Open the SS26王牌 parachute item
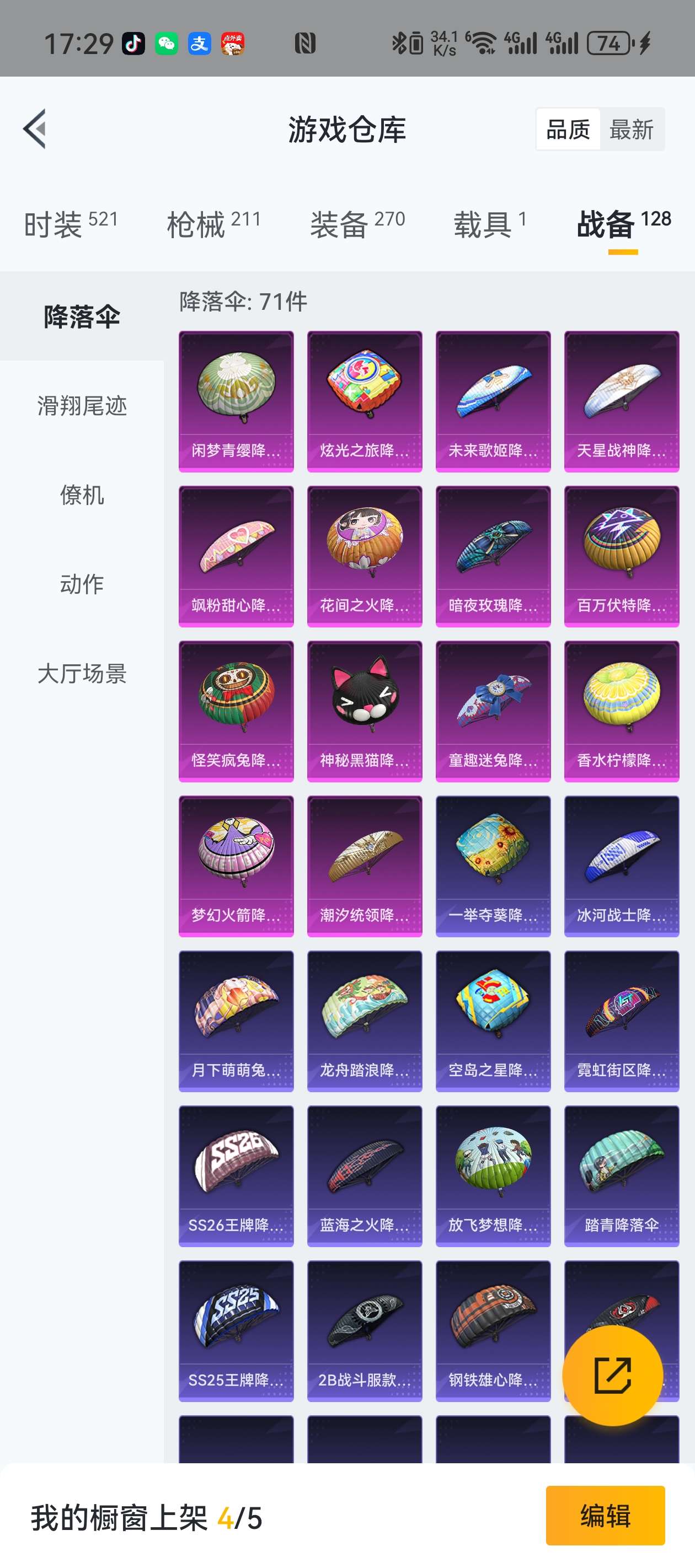695x1568 pixels. [x=236, y=1176]
